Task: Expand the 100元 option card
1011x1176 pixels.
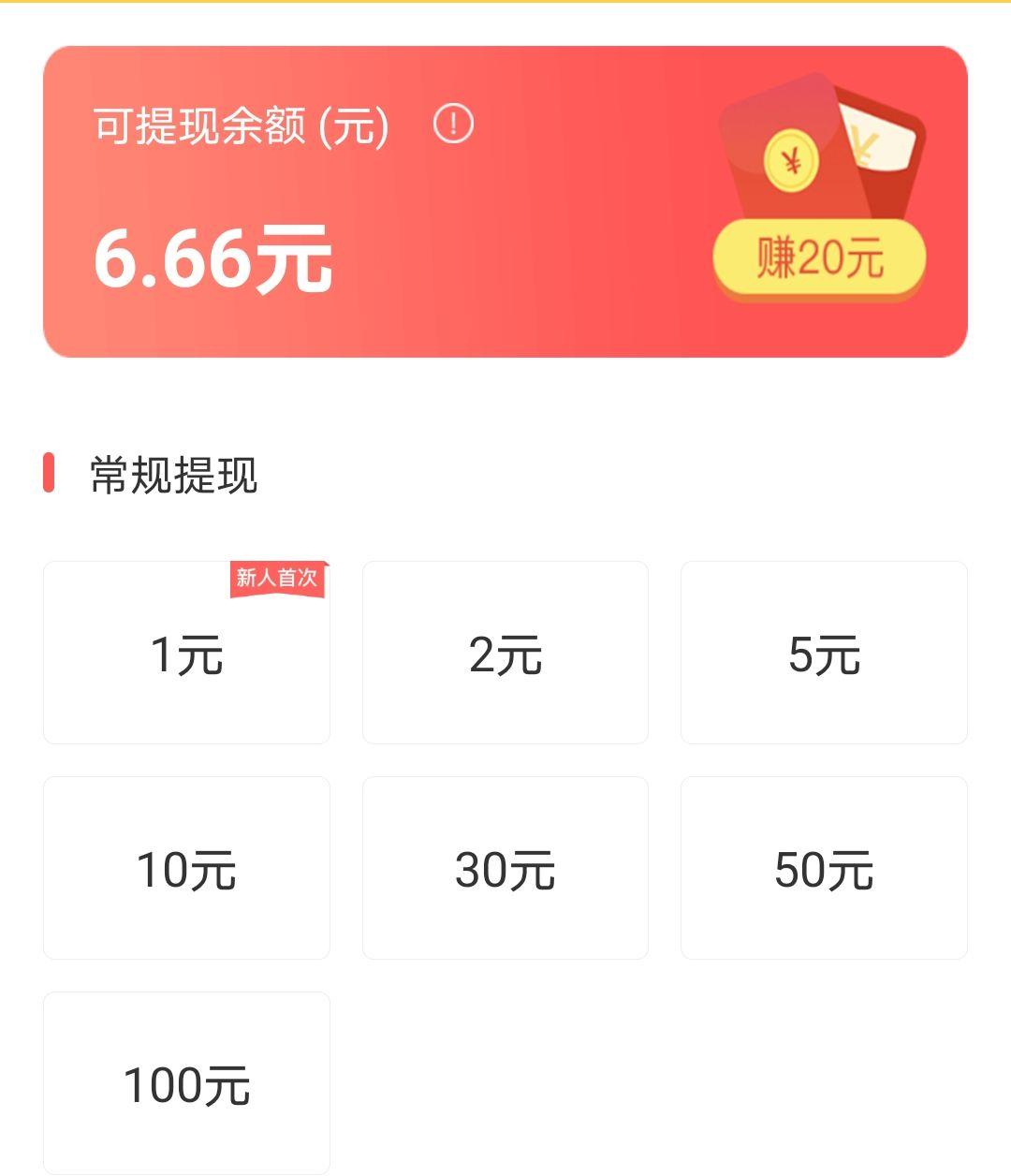Action: [x=186, y=1081]
